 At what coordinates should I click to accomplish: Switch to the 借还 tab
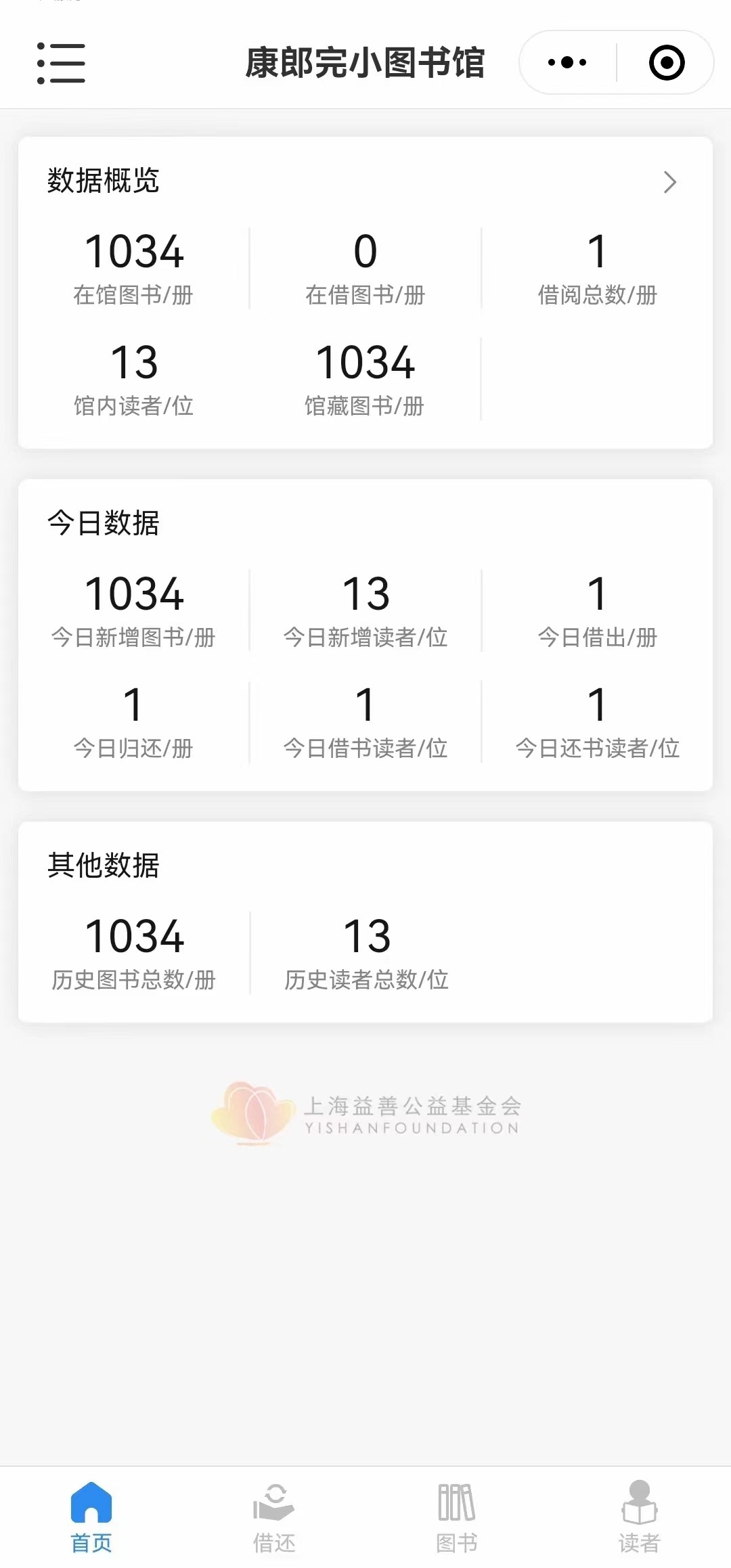[274, 1516]
